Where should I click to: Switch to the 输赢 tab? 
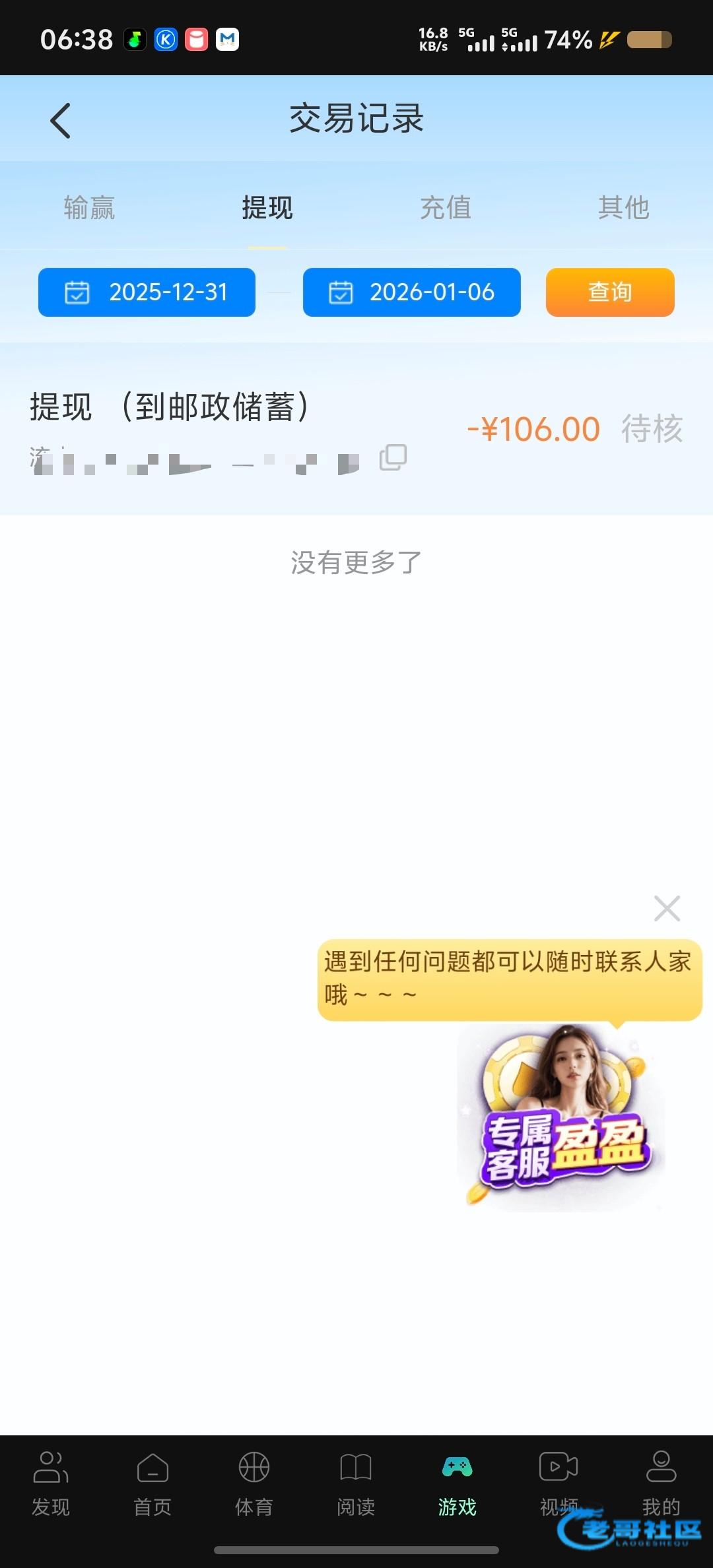[x=89, y=208]
